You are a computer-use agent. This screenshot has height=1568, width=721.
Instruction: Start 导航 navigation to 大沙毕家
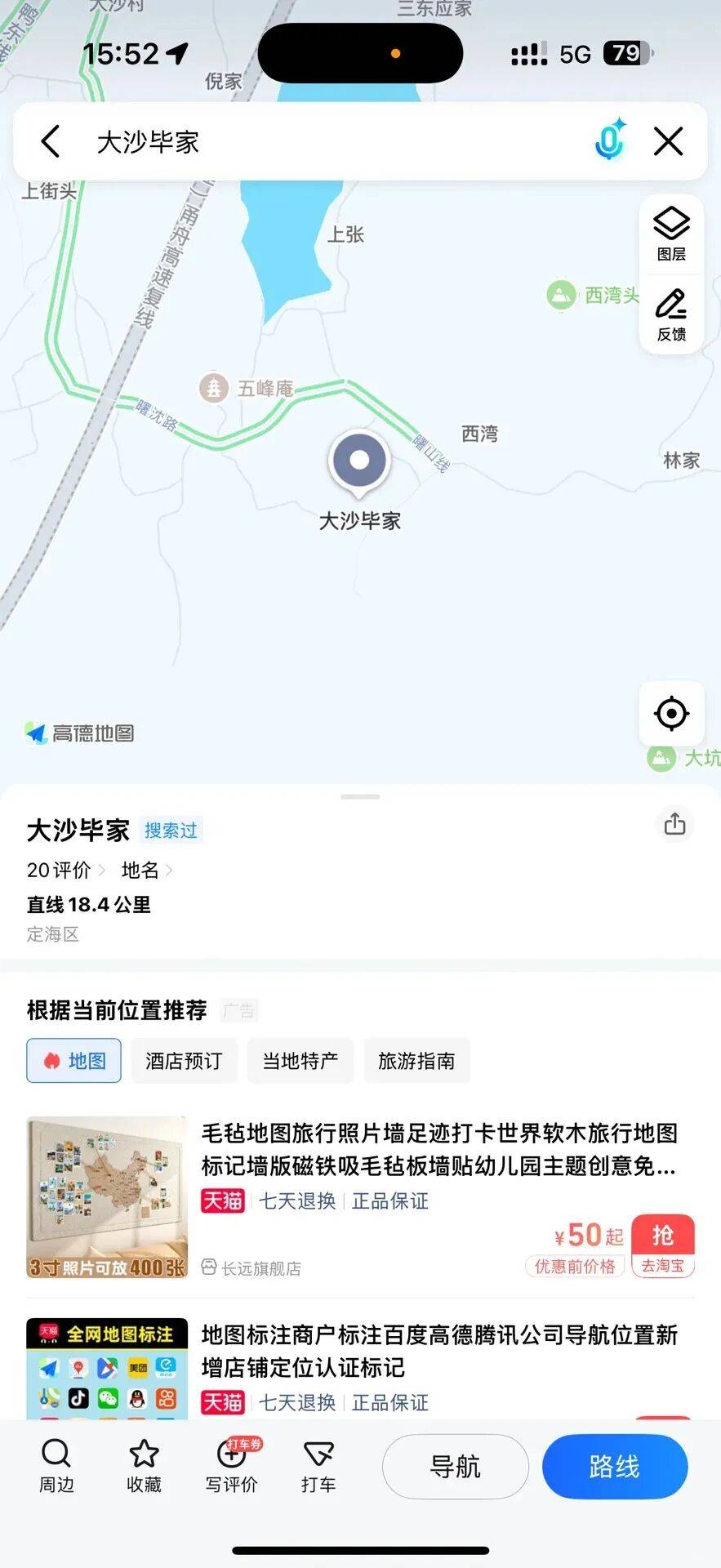pos(456,1467)
